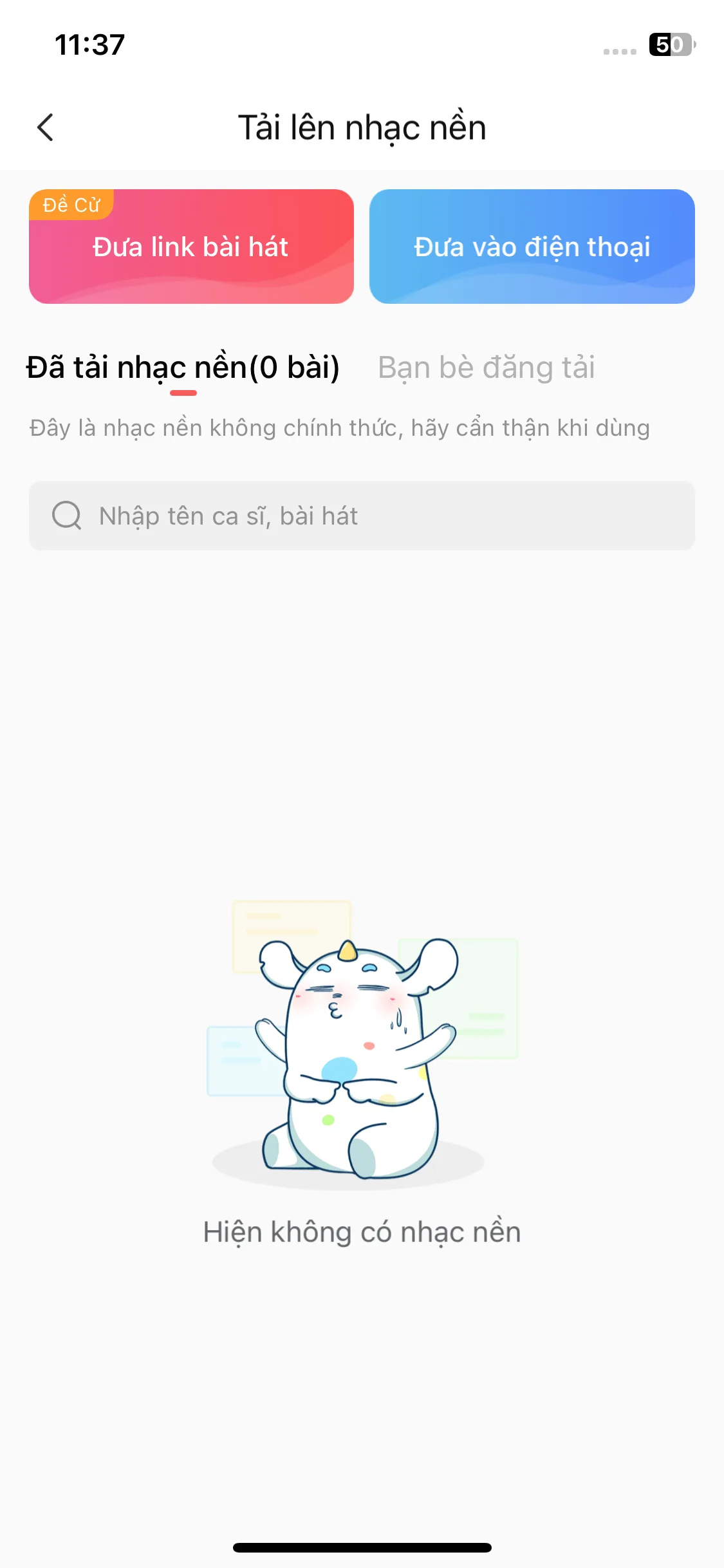Tap the blue gradient area of phone upload button
Screen dimensions: 724x1568
(532, 247)
